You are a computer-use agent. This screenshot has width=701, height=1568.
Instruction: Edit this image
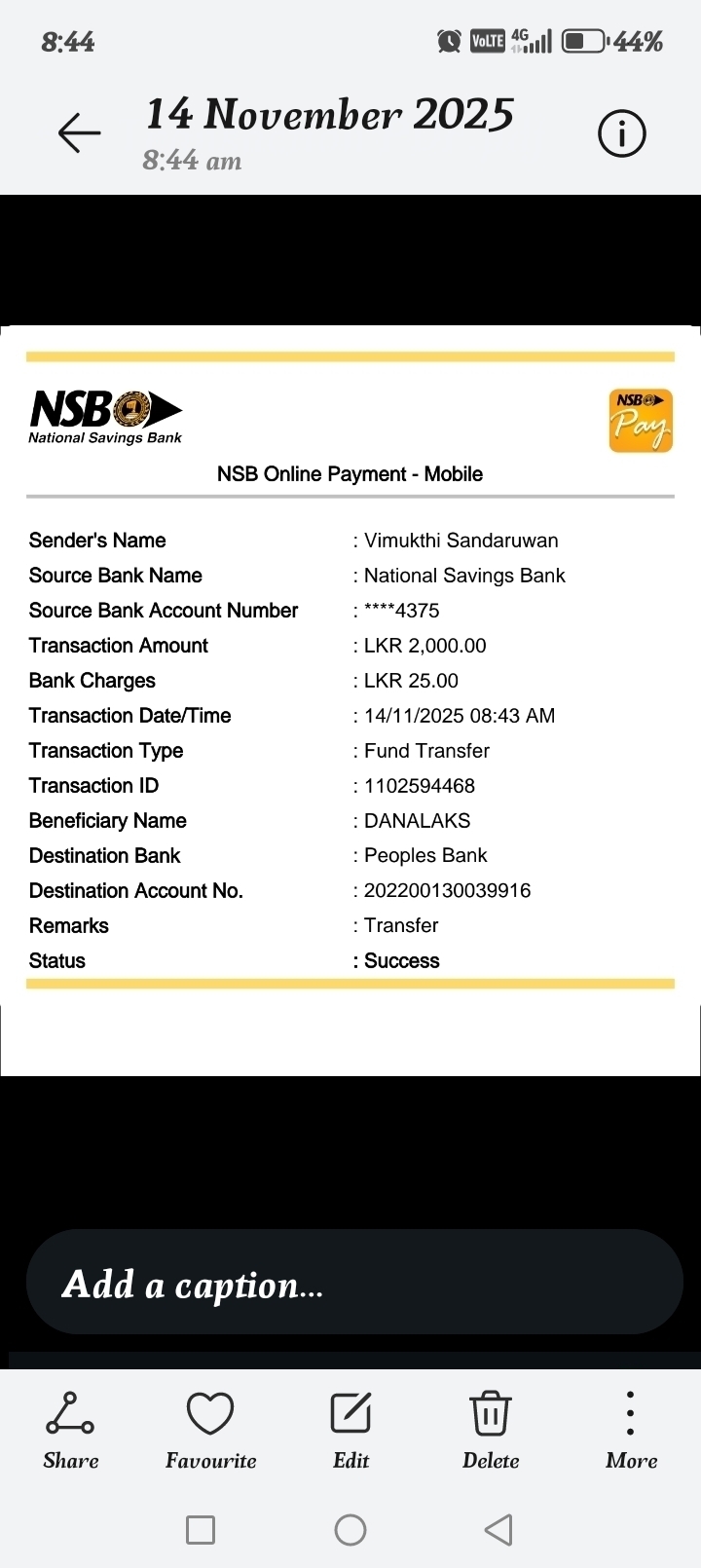350,1429
